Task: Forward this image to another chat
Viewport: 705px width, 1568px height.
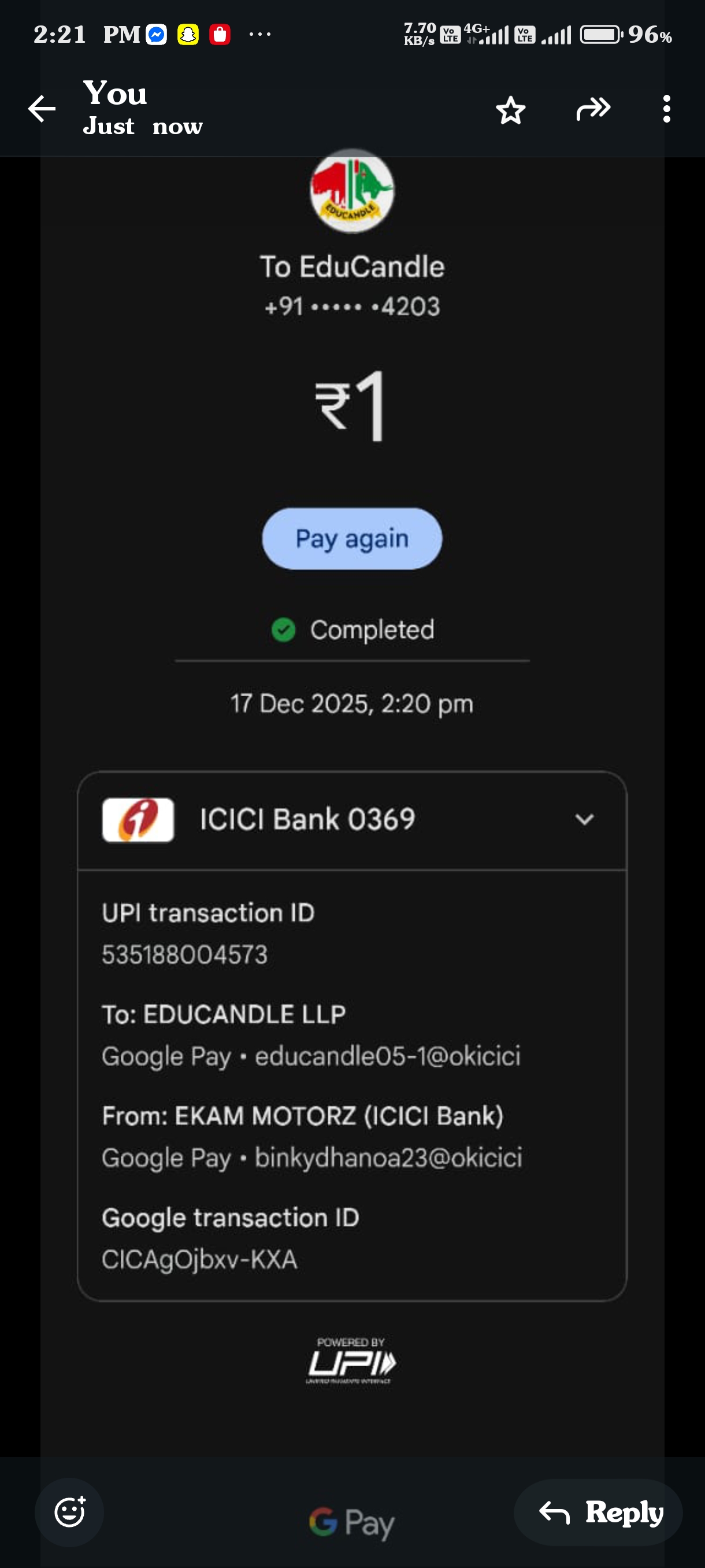Action: [593, 110]
